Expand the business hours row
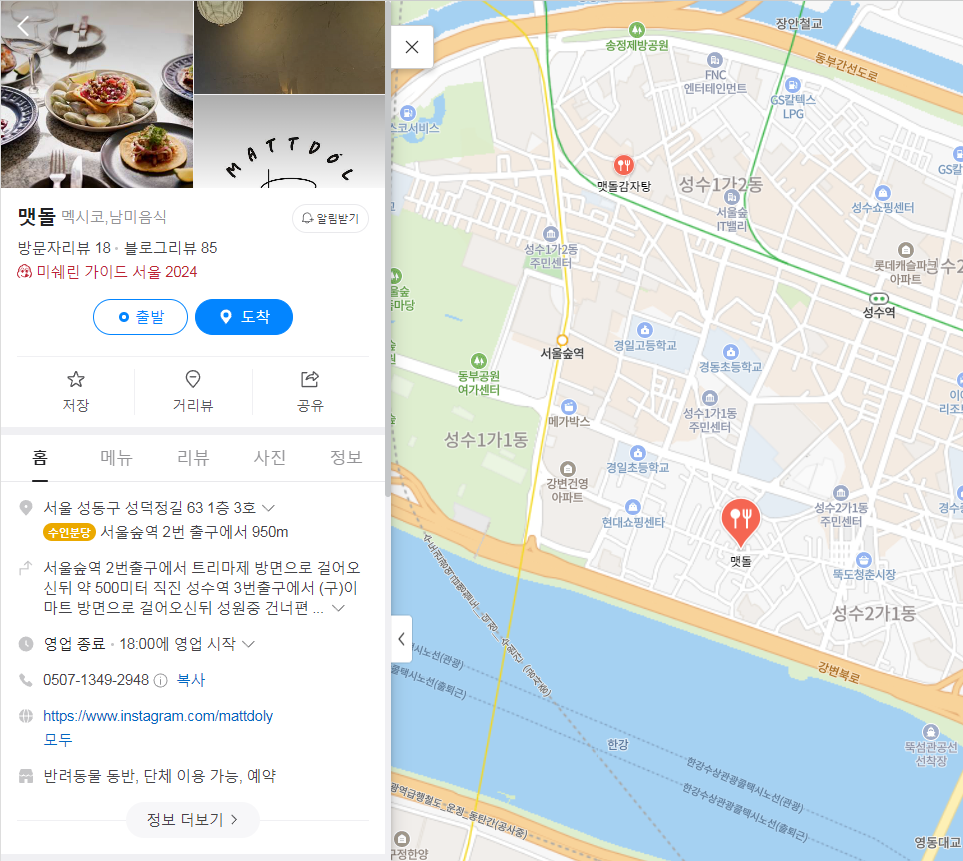 click(249, 644)
